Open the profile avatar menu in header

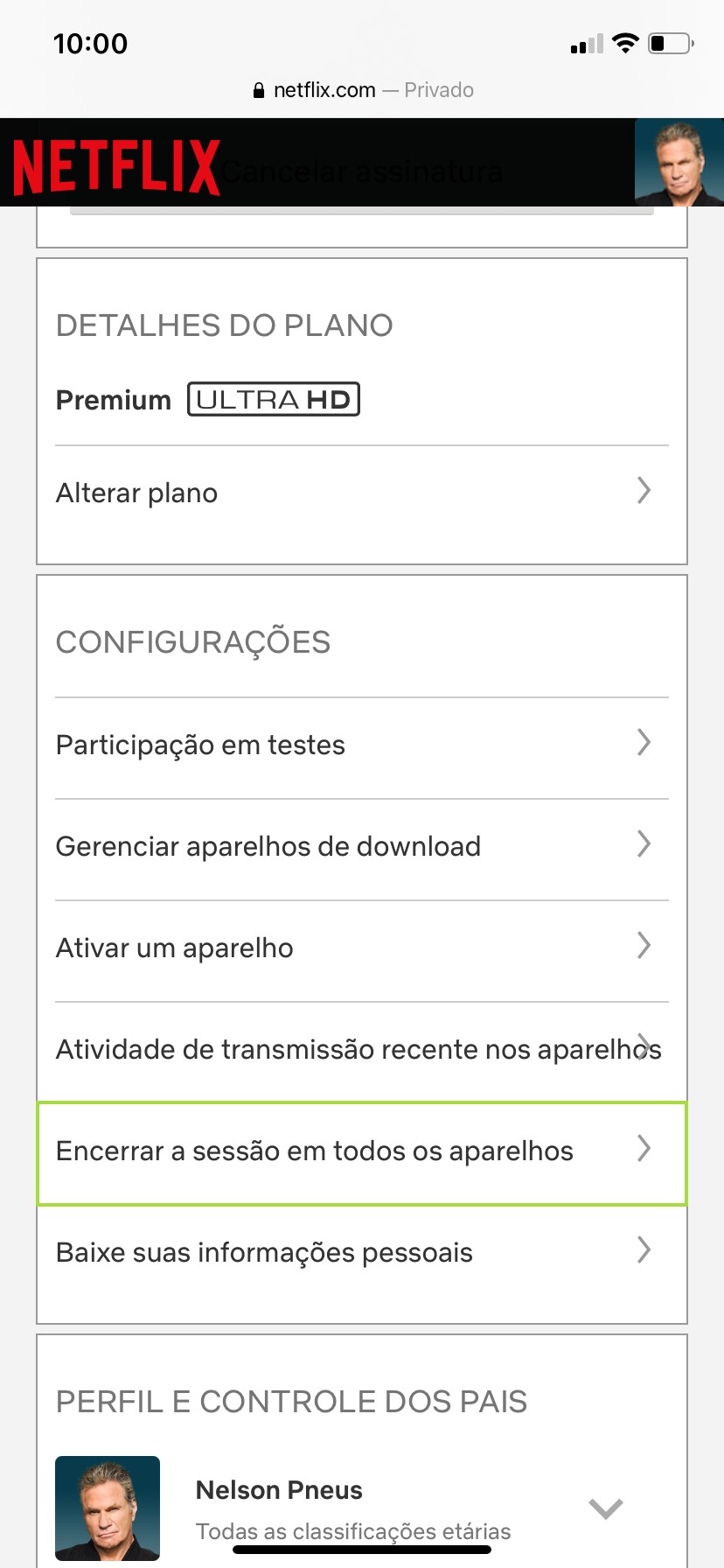click(x=679, y=164)
